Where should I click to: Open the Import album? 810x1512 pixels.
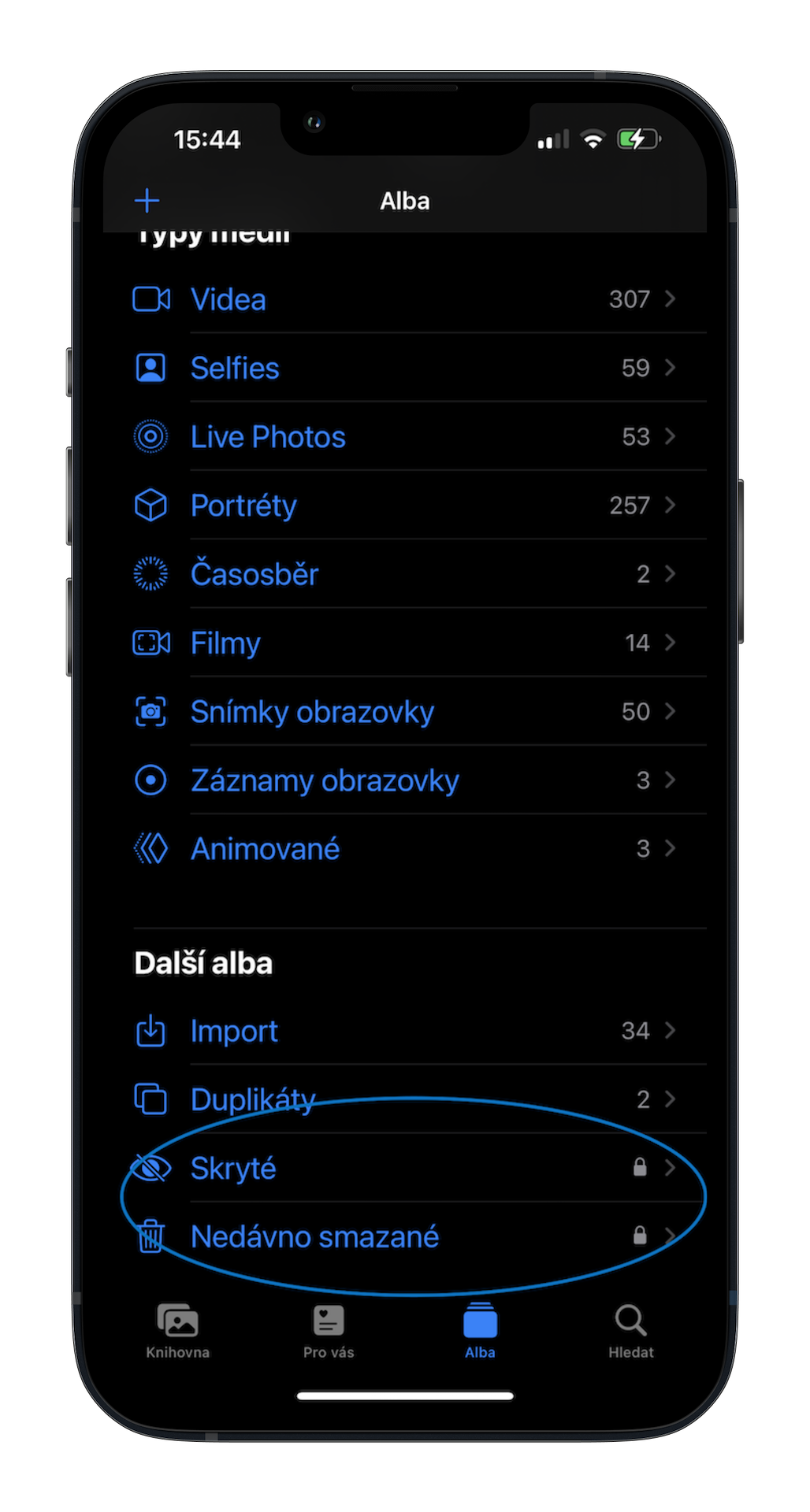pyautogui.click(x=405, y=1031)
